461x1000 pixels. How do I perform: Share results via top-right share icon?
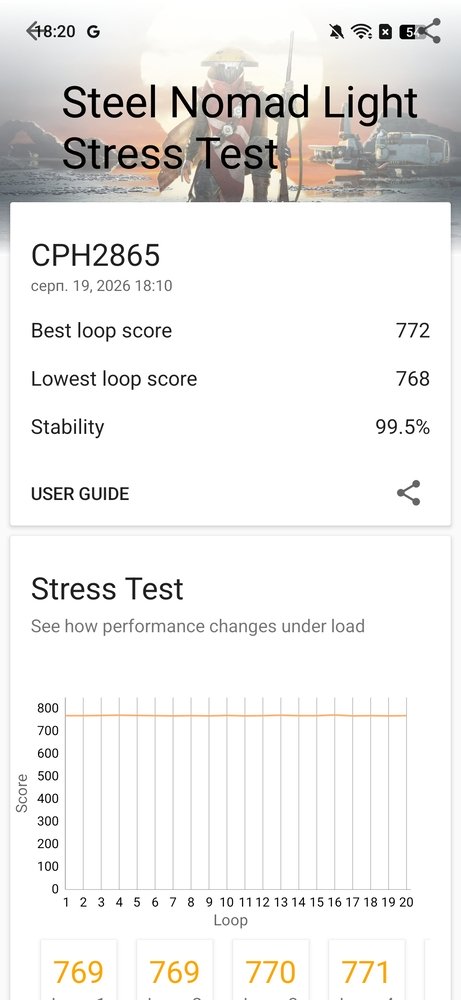429,31
